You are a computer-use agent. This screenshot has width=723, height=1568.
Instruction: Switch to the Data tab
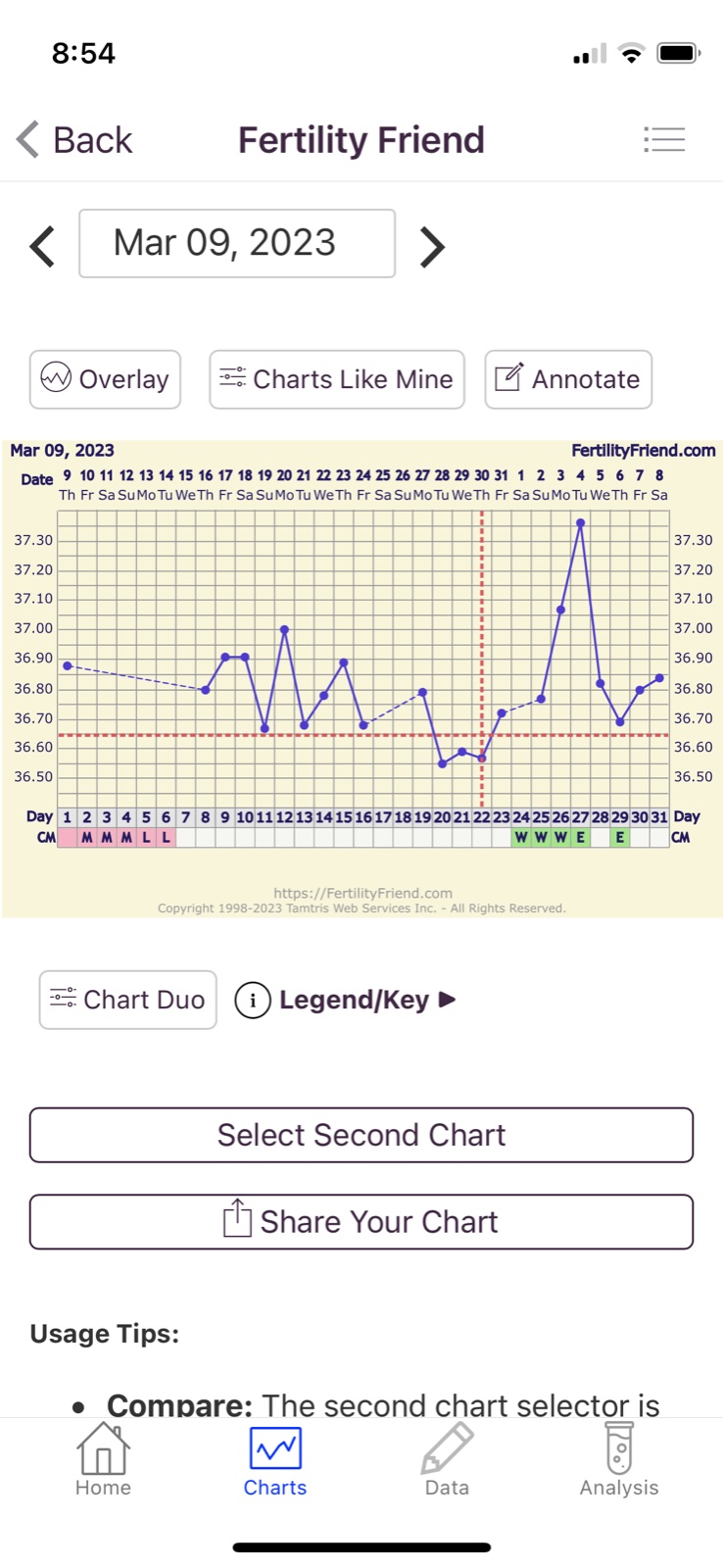point(447,1460)
